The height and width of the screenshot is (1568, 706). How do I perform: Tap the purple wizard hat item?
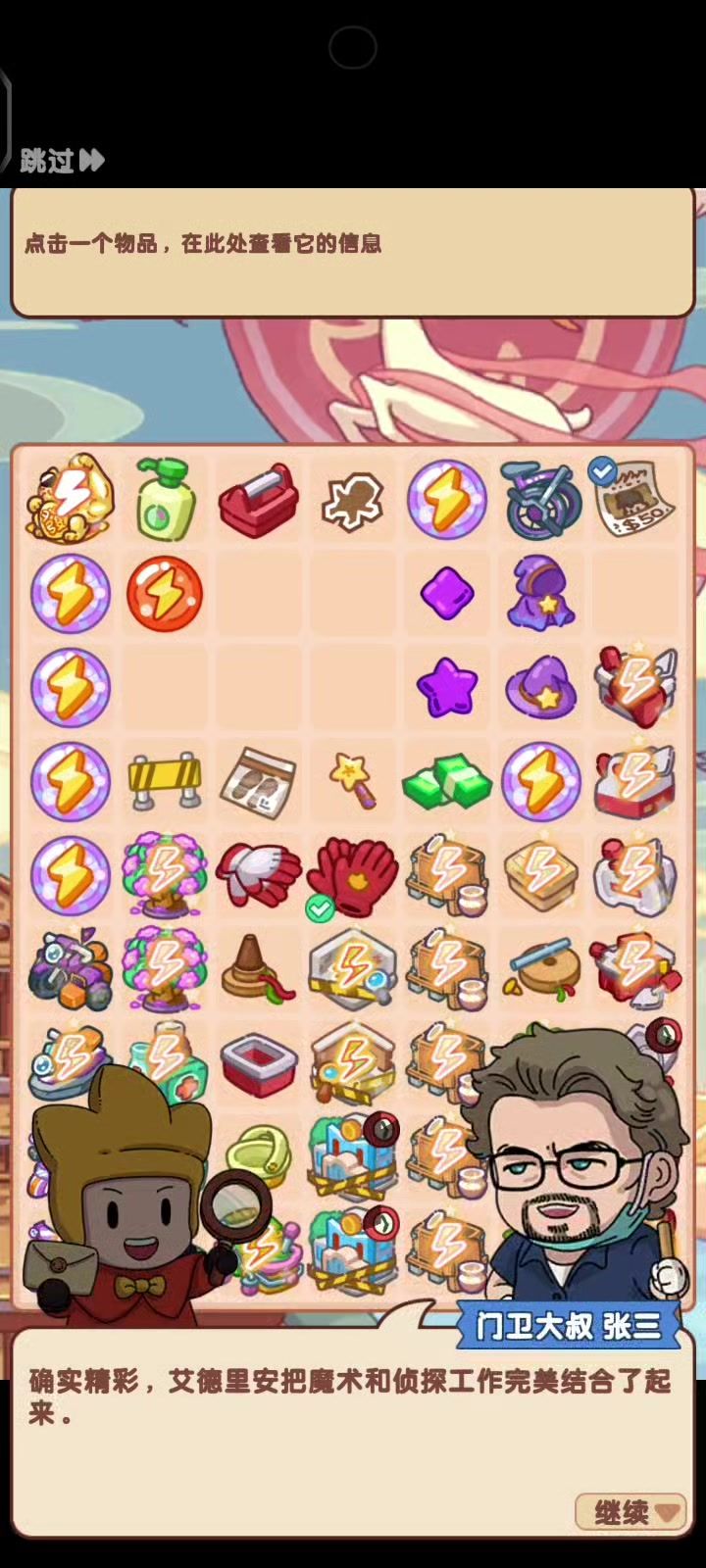(540, 687)
